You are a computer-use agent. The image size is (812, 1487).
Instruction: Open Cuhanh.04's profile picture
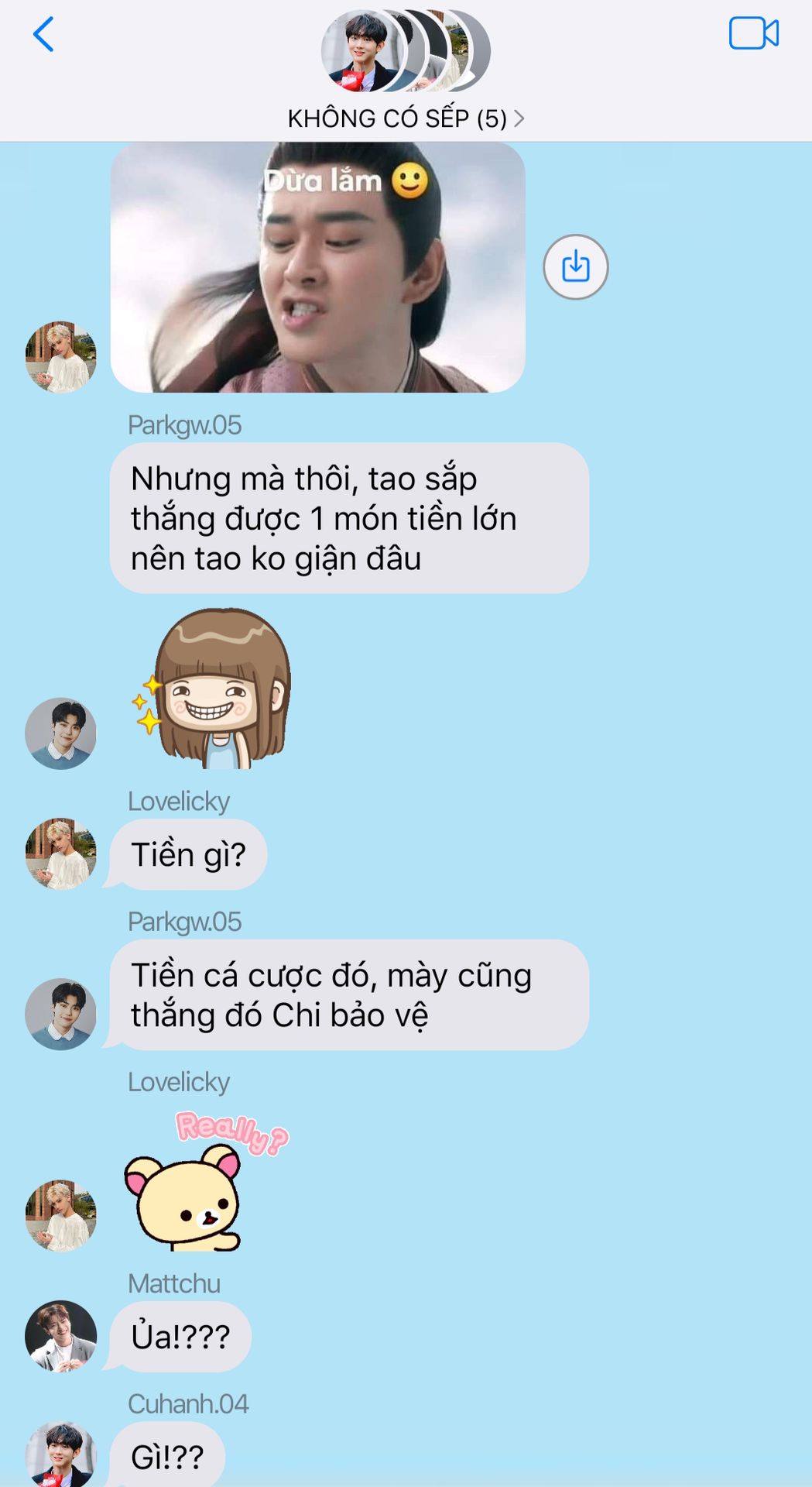(60, 1454)
